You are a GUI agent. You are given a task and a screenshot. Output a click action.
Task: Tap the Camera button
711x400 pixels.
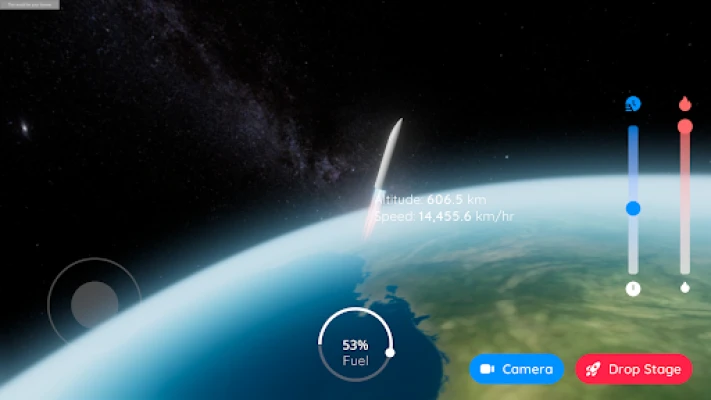(516, 369)
